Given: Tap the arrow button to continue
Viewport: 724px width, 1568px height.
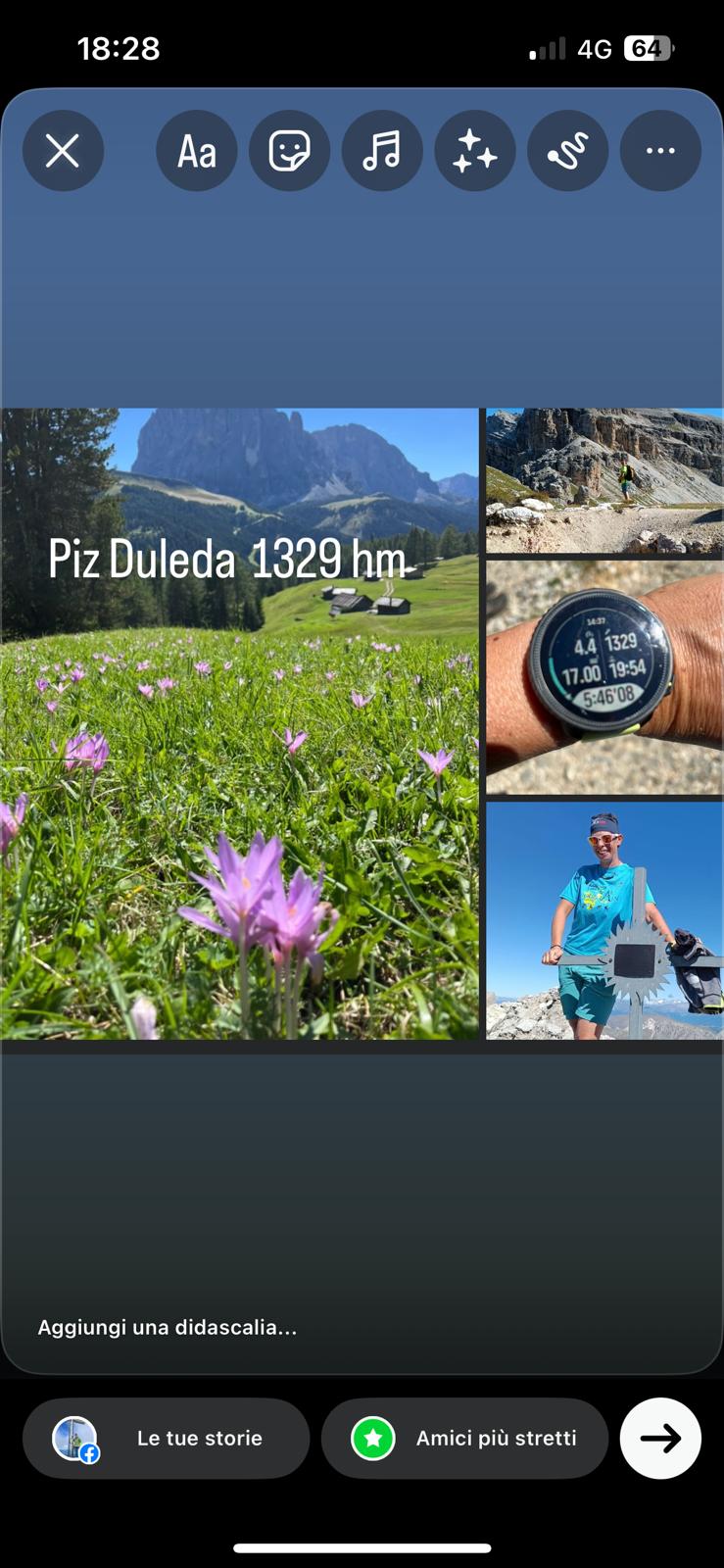Looking at the screenshot, I should coord(660,1439).
